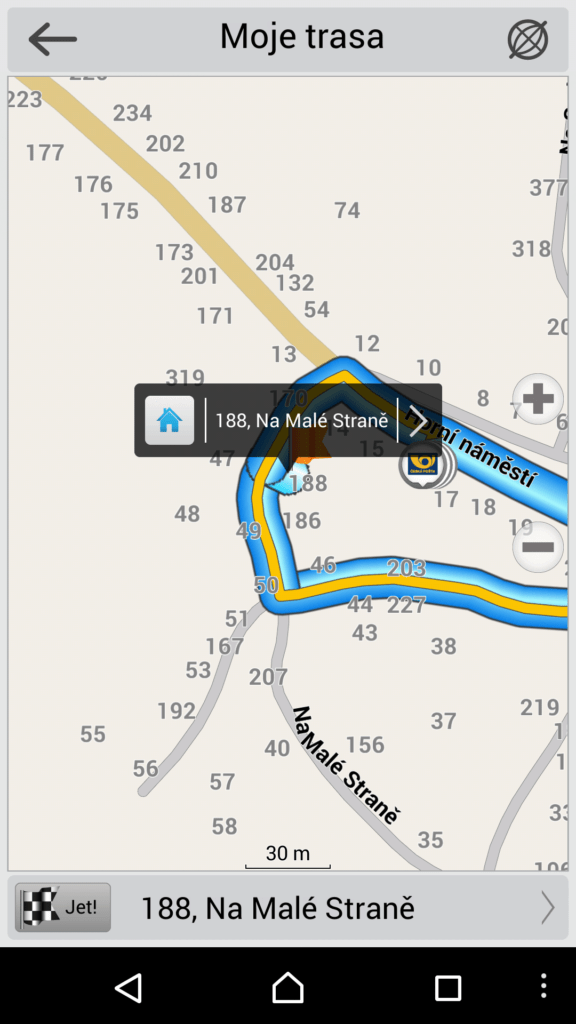Zoom in with the plus button
The height and width of the screenshot is (1024, 576).
click(x=537, y=399)
